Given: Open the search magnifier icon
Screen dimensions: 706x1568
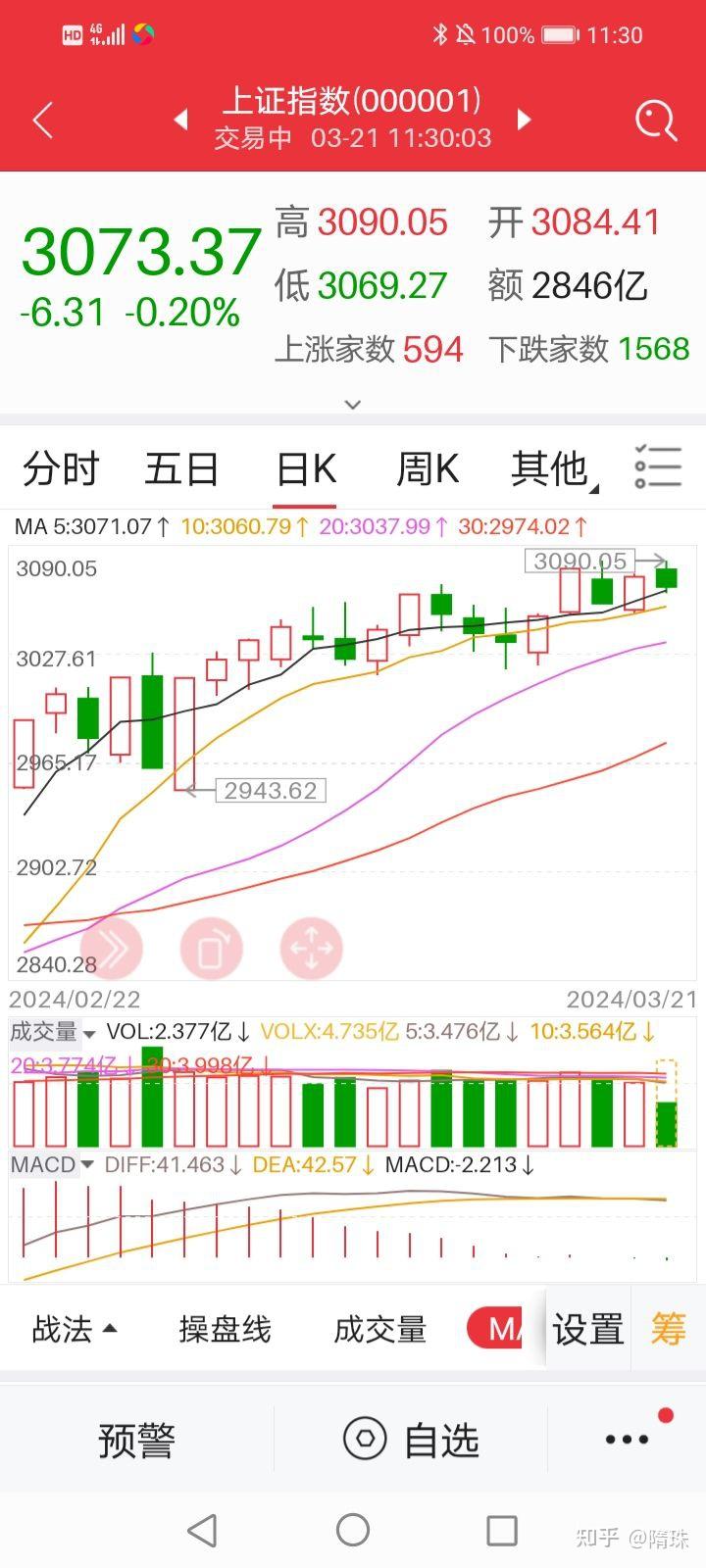Looking at the screenshot, I should point(656,121).
